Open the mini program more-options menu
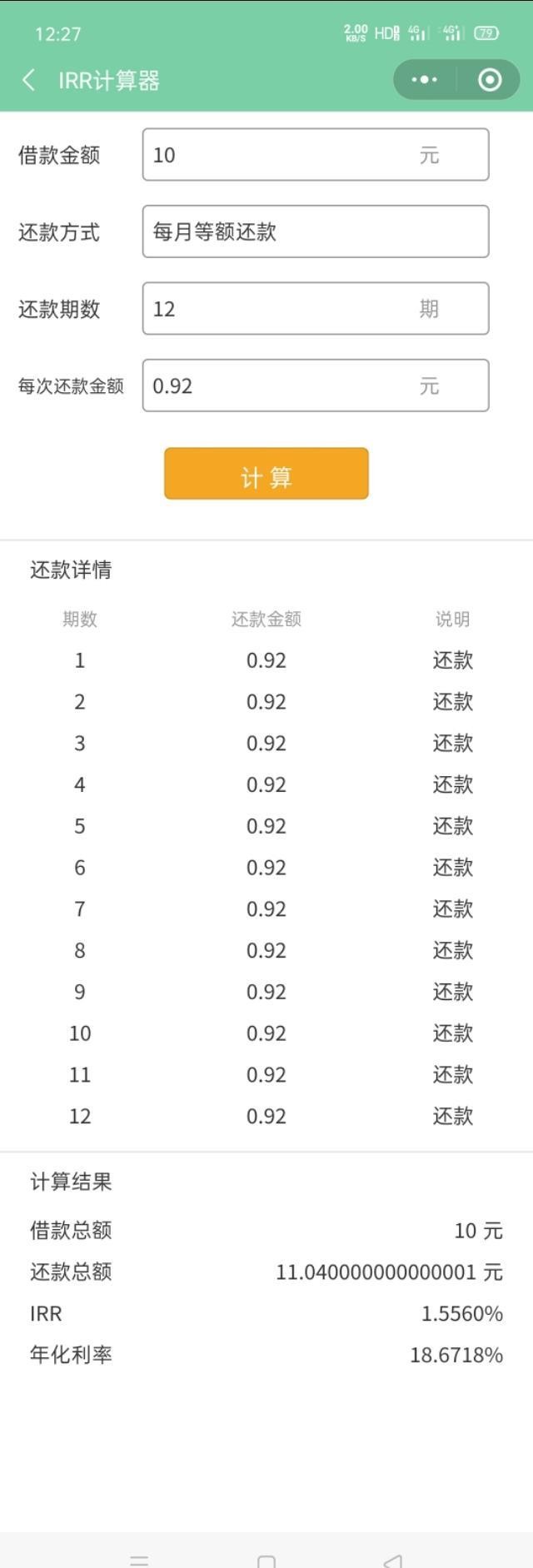Screen dimensions: 533x1568 pyautogui.click(x=424, y=80)
